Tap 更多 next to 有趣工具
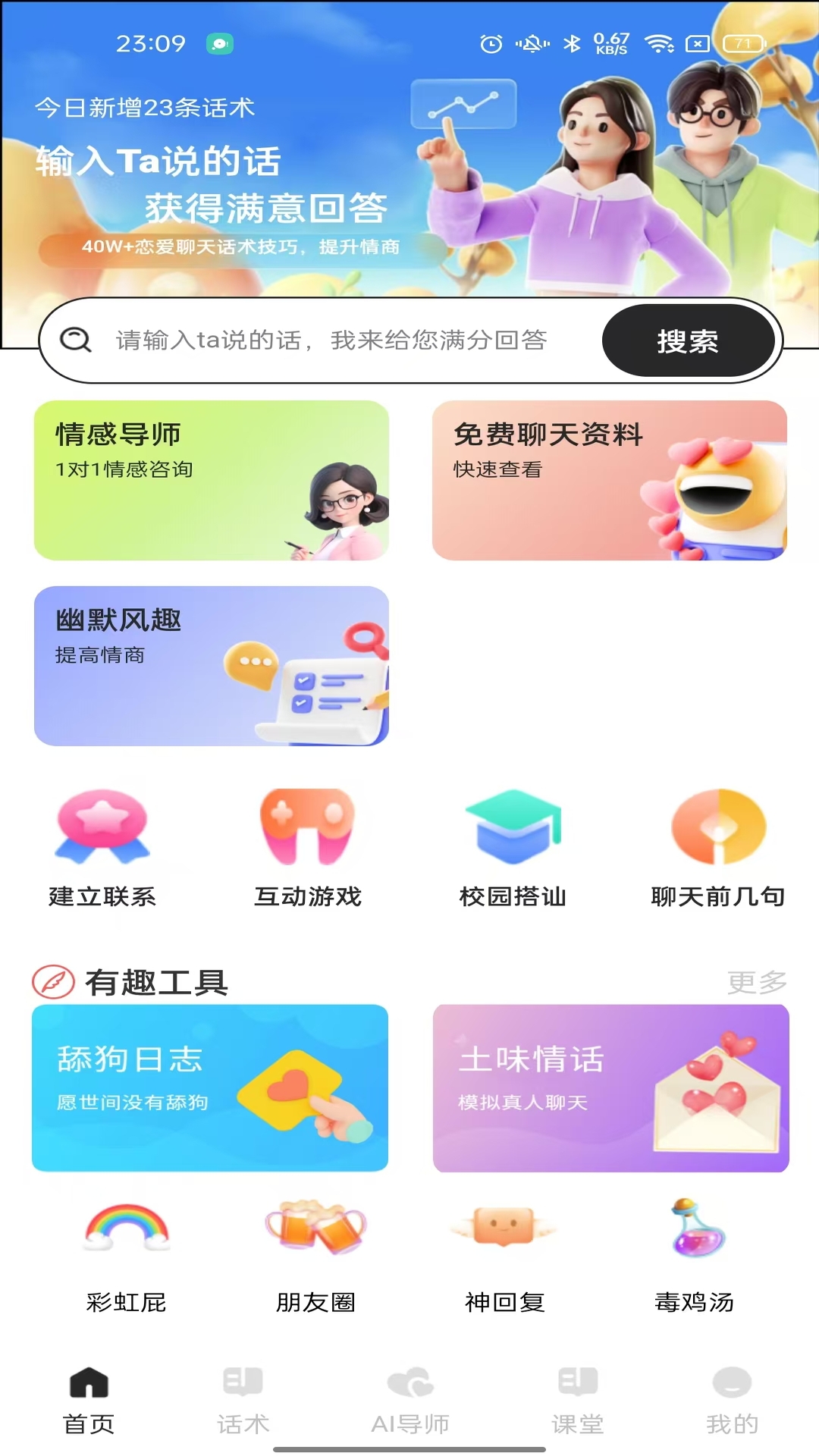819x1456 pixels. click(757, 982)
